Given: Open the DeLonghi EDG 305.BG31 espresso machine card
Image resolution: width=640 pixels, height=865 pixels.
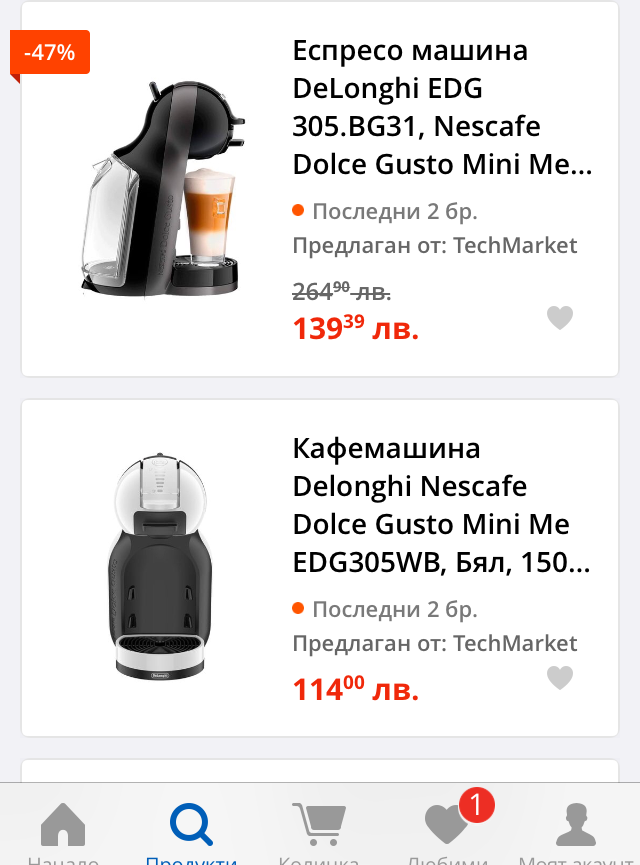Looking at the screenshot, I should (x=320, y=189).
